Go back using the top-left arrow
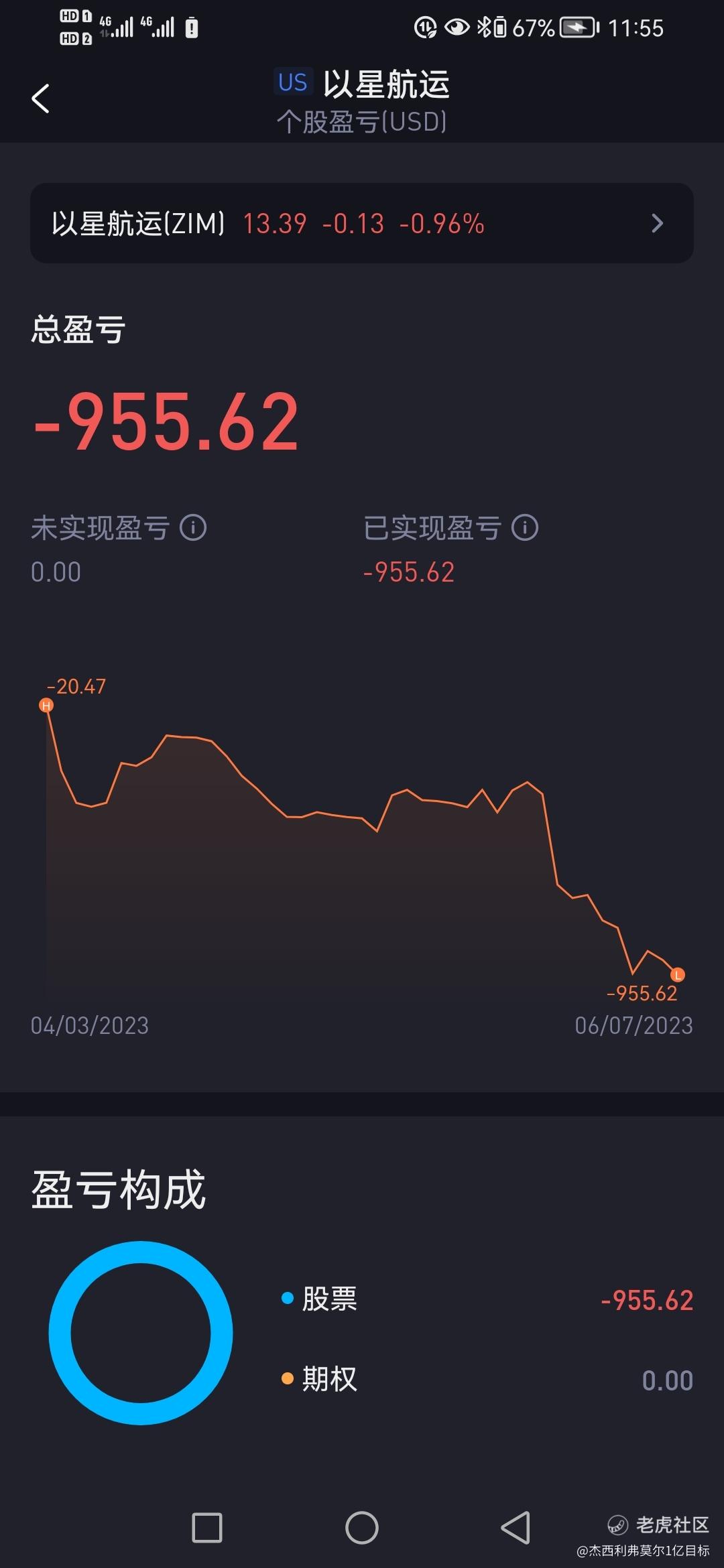The width and height of the screenshot is (724, 1568). [x=41, y=99]
